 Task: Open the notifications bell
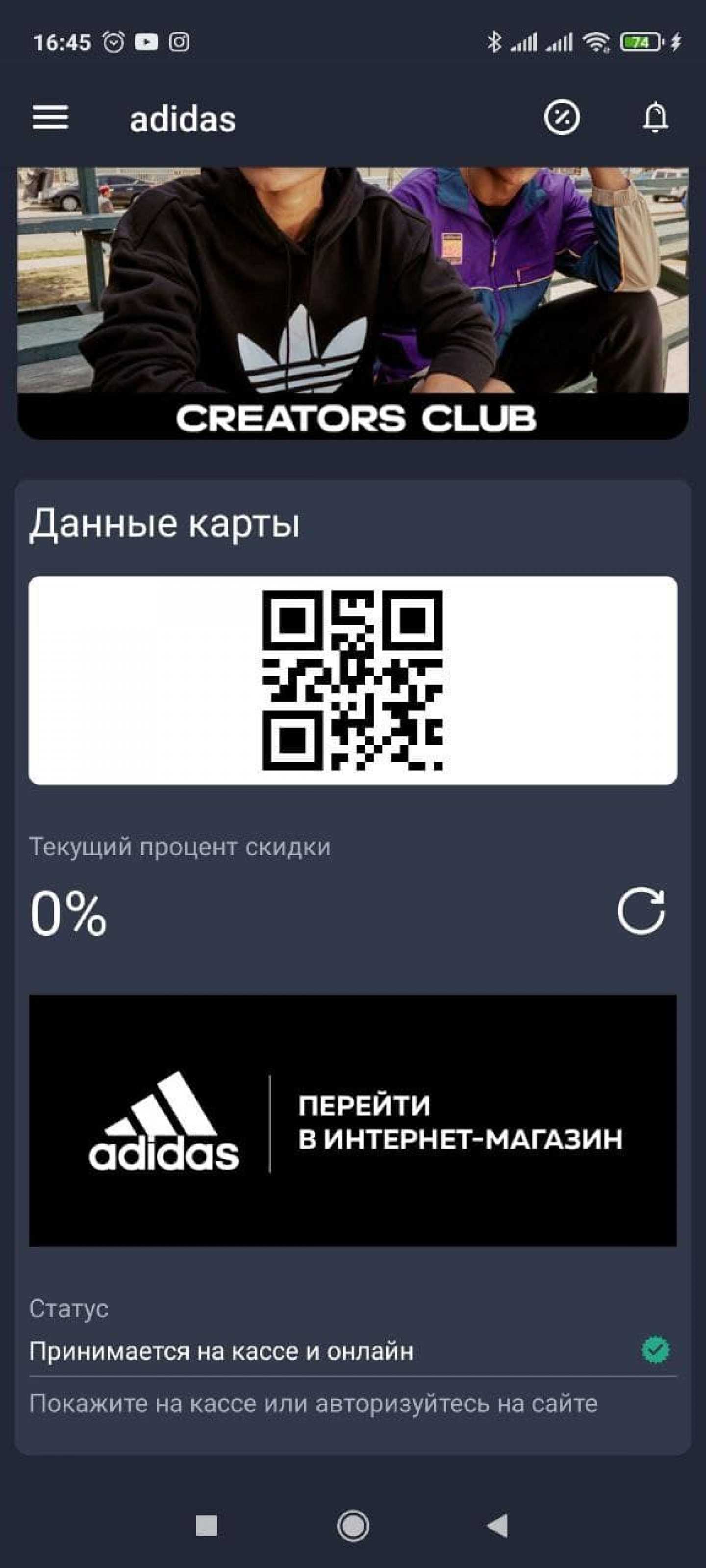tap(656, 118)
